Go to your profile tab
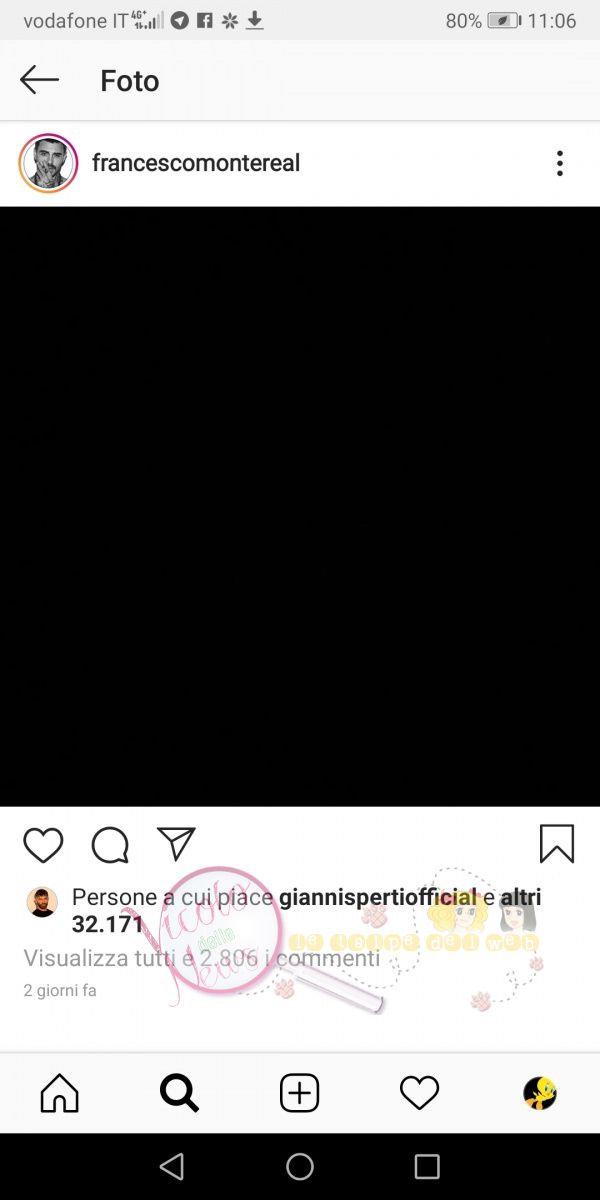The width and height of the screenshot is (600, 1200). click(x=540, y=1092)
